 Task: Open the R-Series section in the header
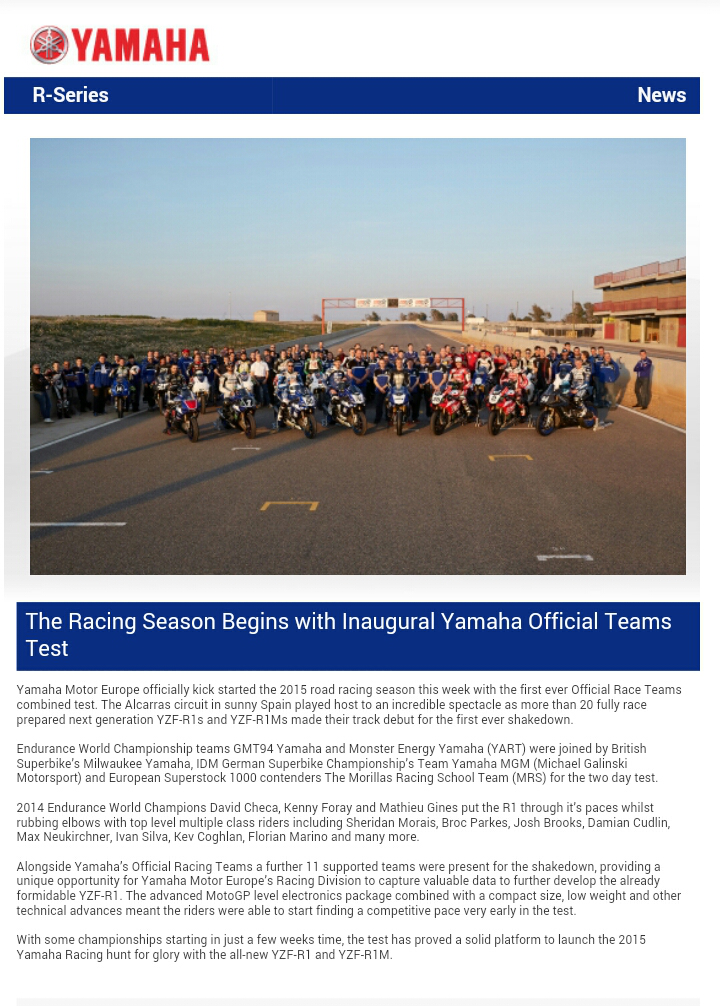coord(71,95)
